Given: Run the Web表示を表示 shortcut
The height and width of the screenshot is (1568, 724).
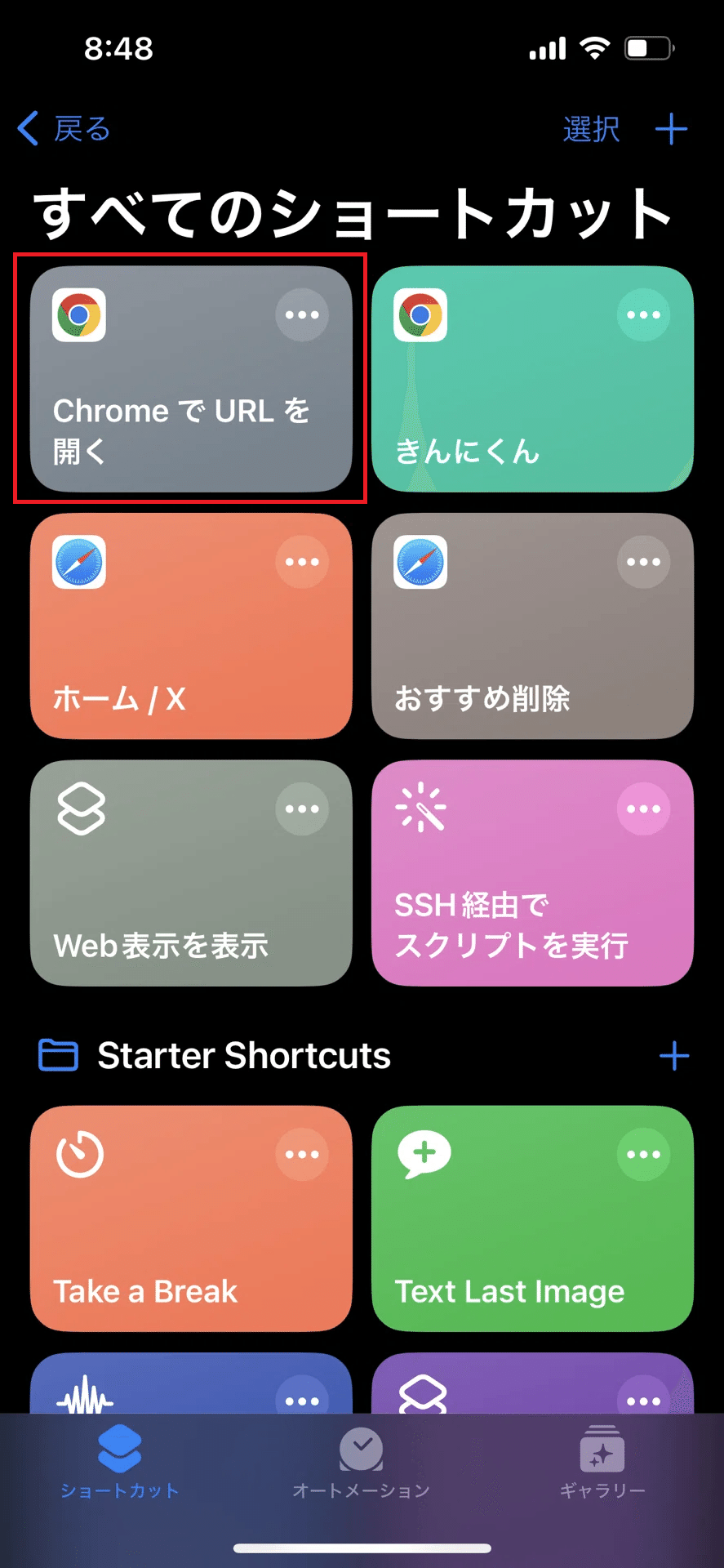Looking at the screenshot, I should pos(191,873).
